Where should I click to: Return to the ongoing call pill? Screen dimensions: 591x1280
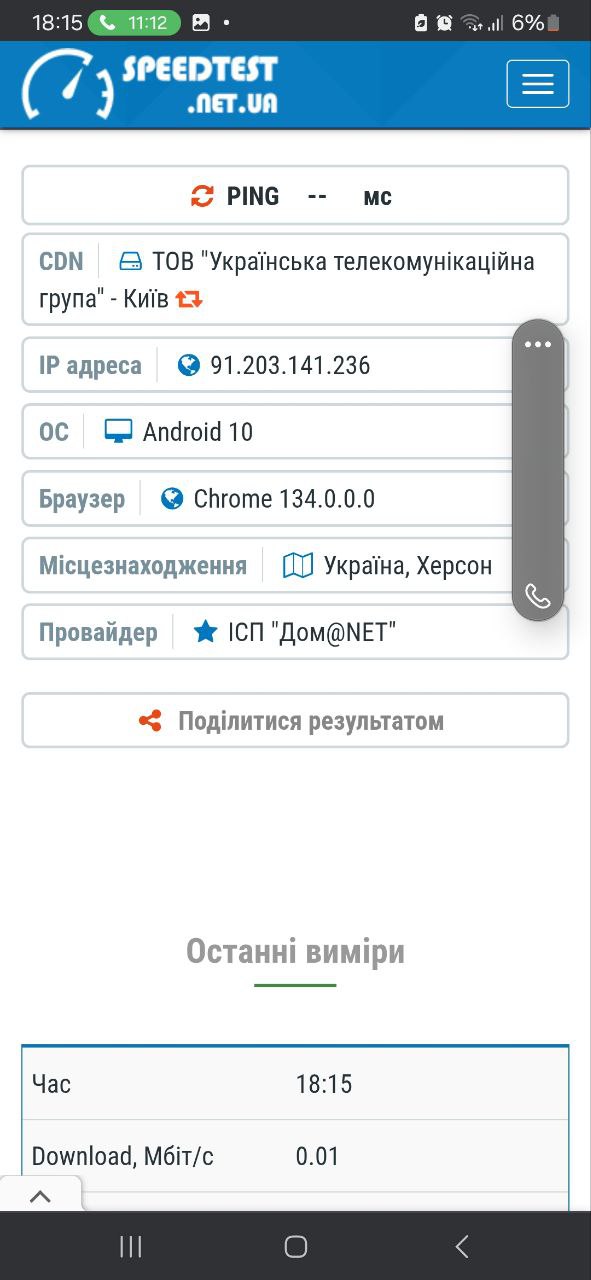[x=134, y=22]
